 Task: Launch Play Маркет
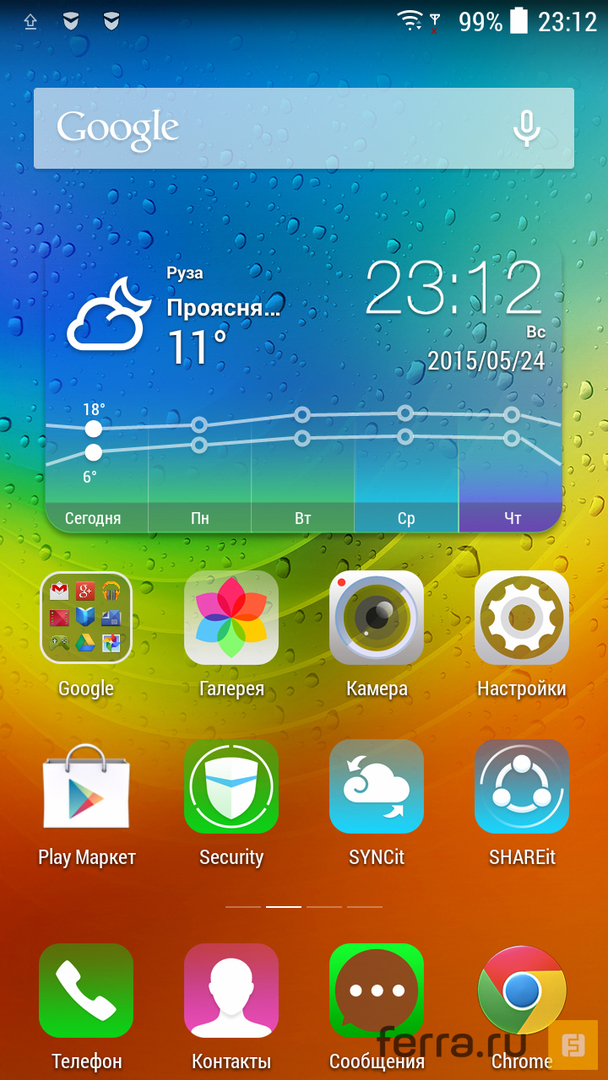click(x=86, y=787)
